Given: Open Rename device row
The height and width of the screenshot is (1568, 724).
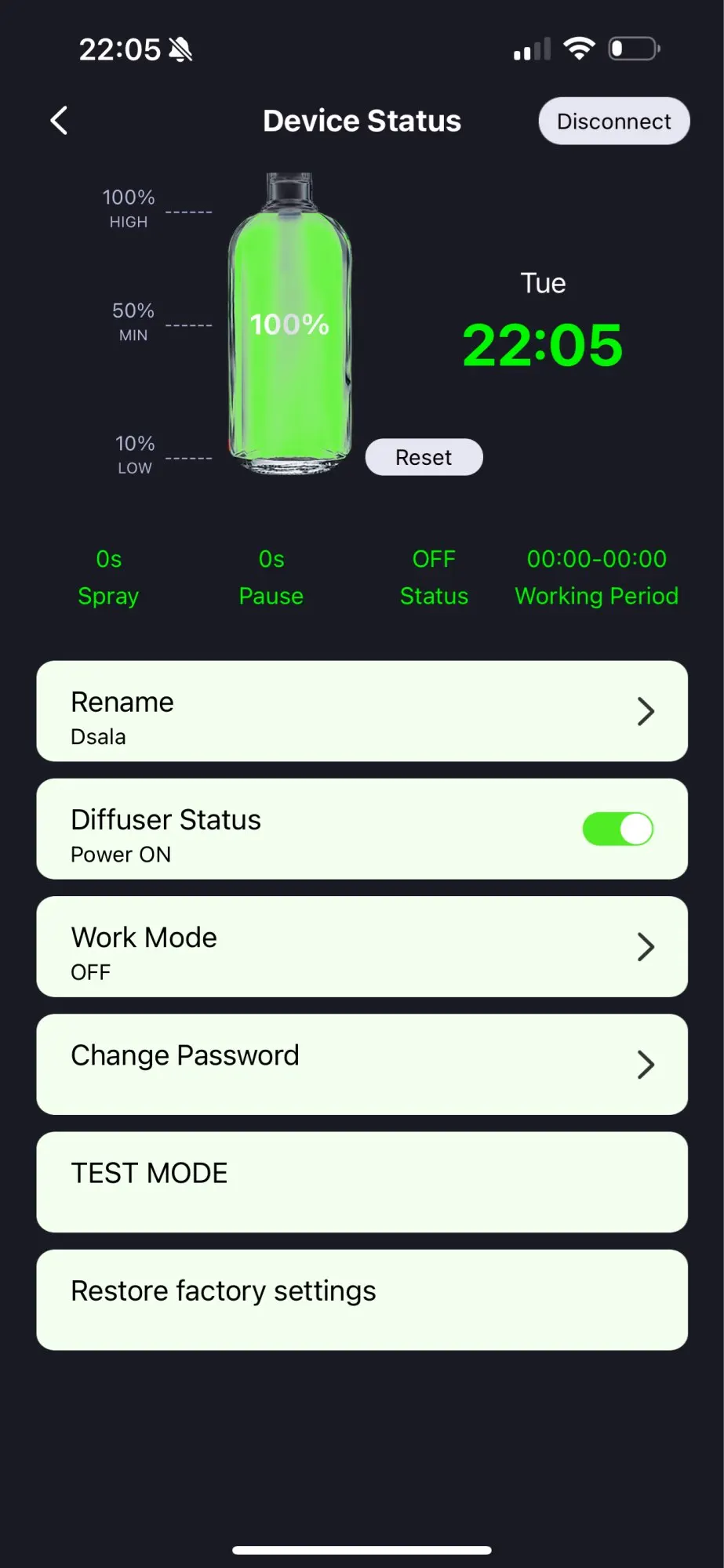Looking at the screenshot, I should click(x=362, y=711).
